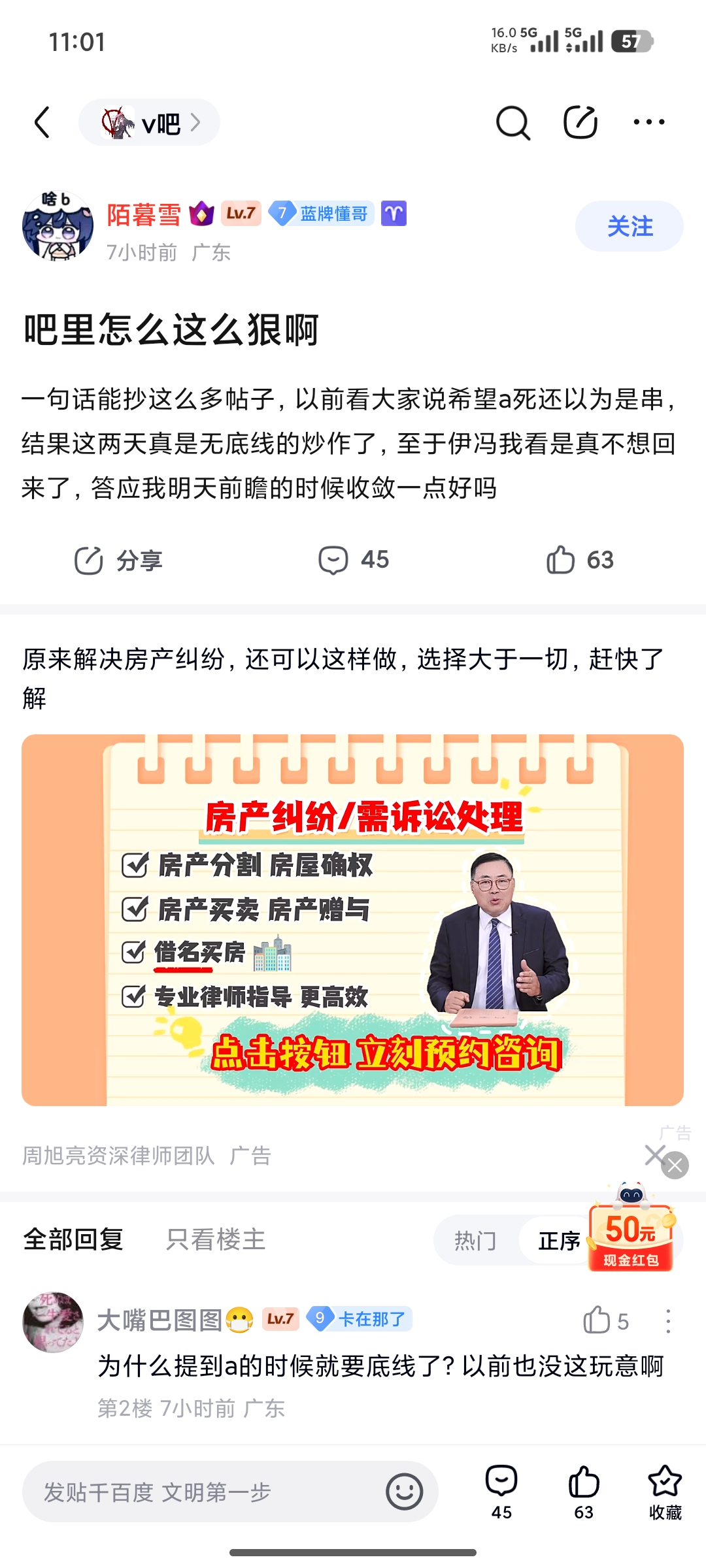Open the search icon
706x1568 pixels.
coord(513,122)
